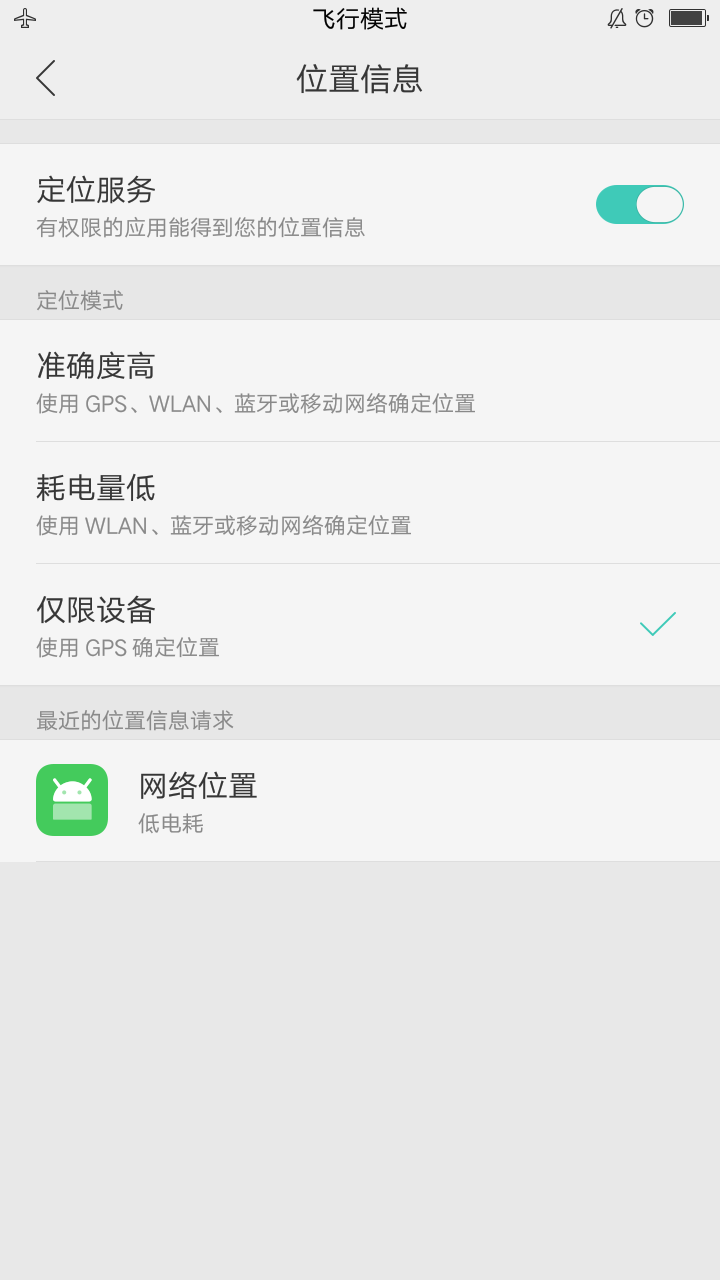Tap the green Android app icon for 网络位置
720x1280 pixels.
coord(71,799)
